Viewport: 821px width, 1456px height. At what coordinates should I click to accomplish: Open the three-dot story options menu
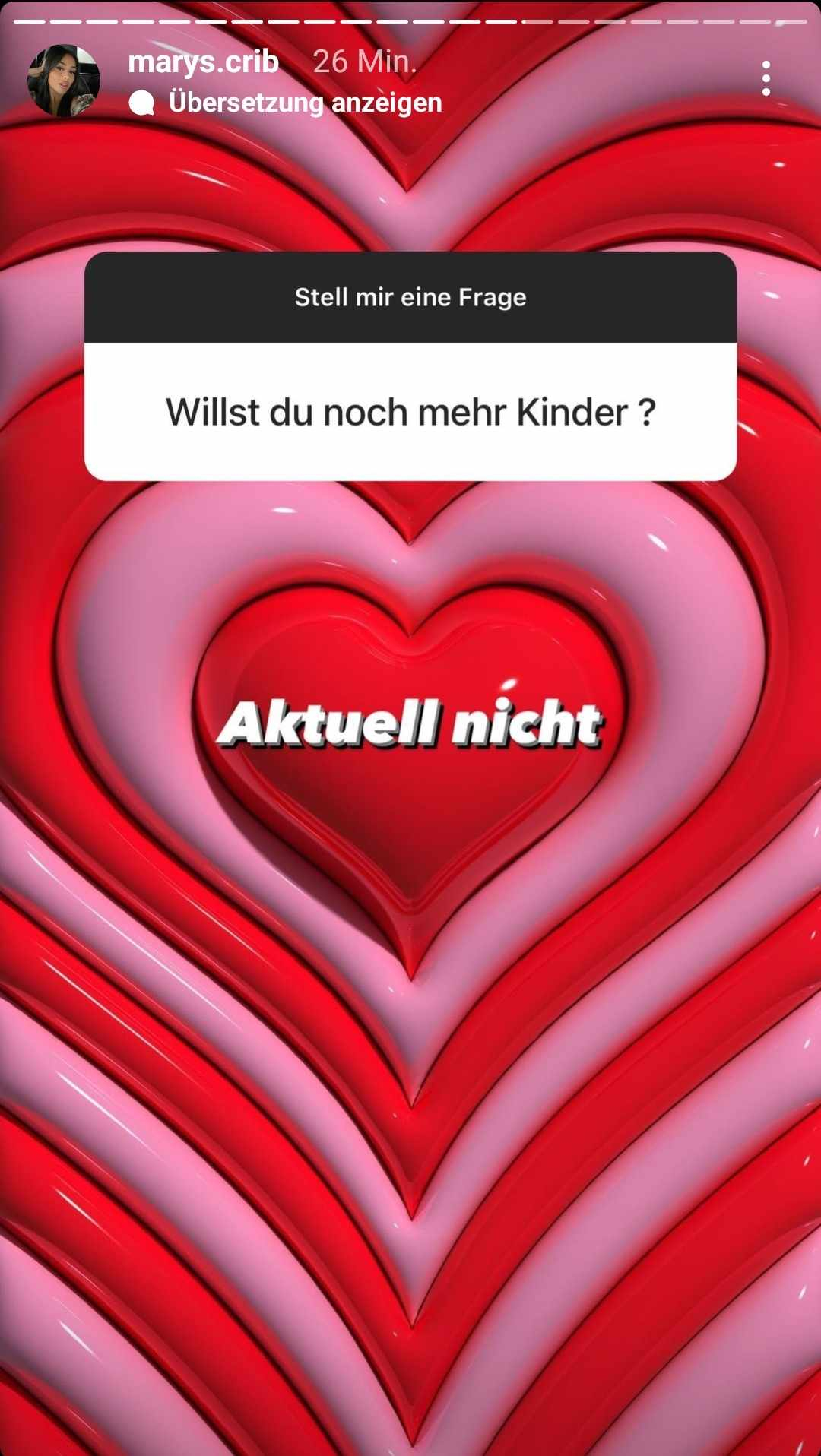click(766, 78)
